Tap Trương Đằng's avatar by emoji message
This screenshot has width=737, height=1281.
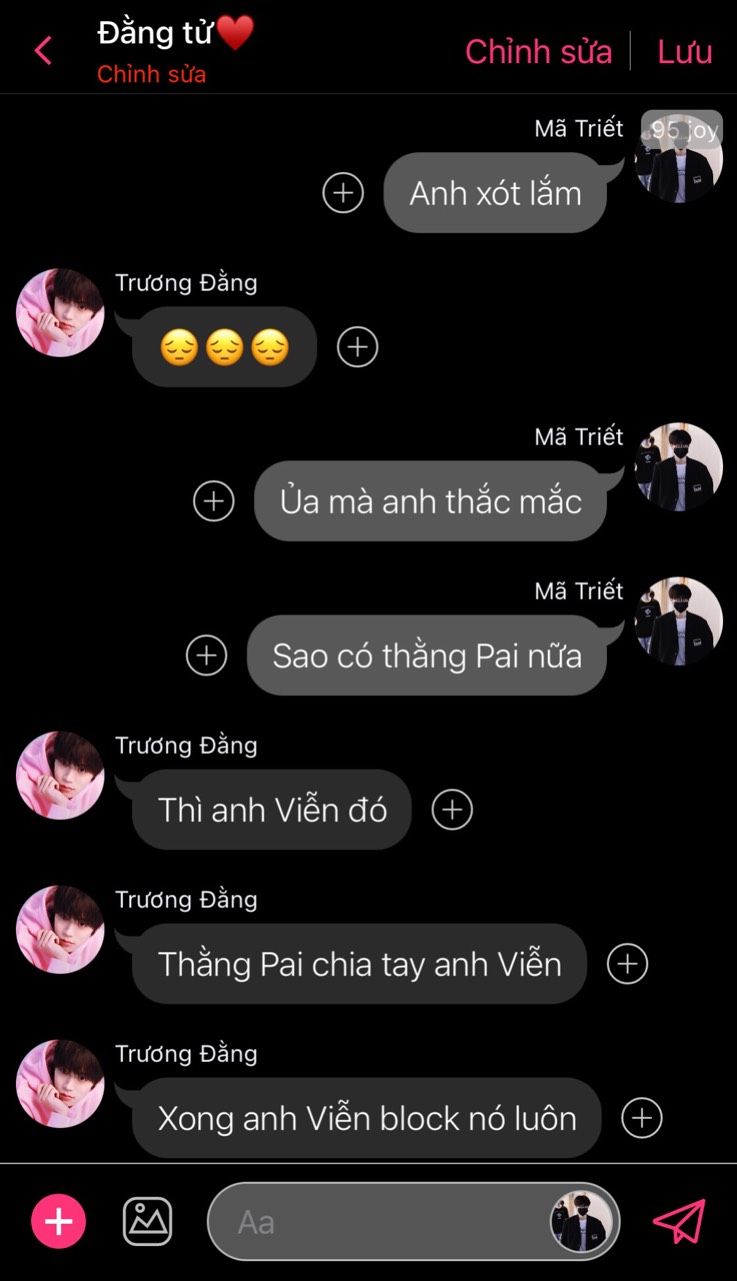click(60, 312)
